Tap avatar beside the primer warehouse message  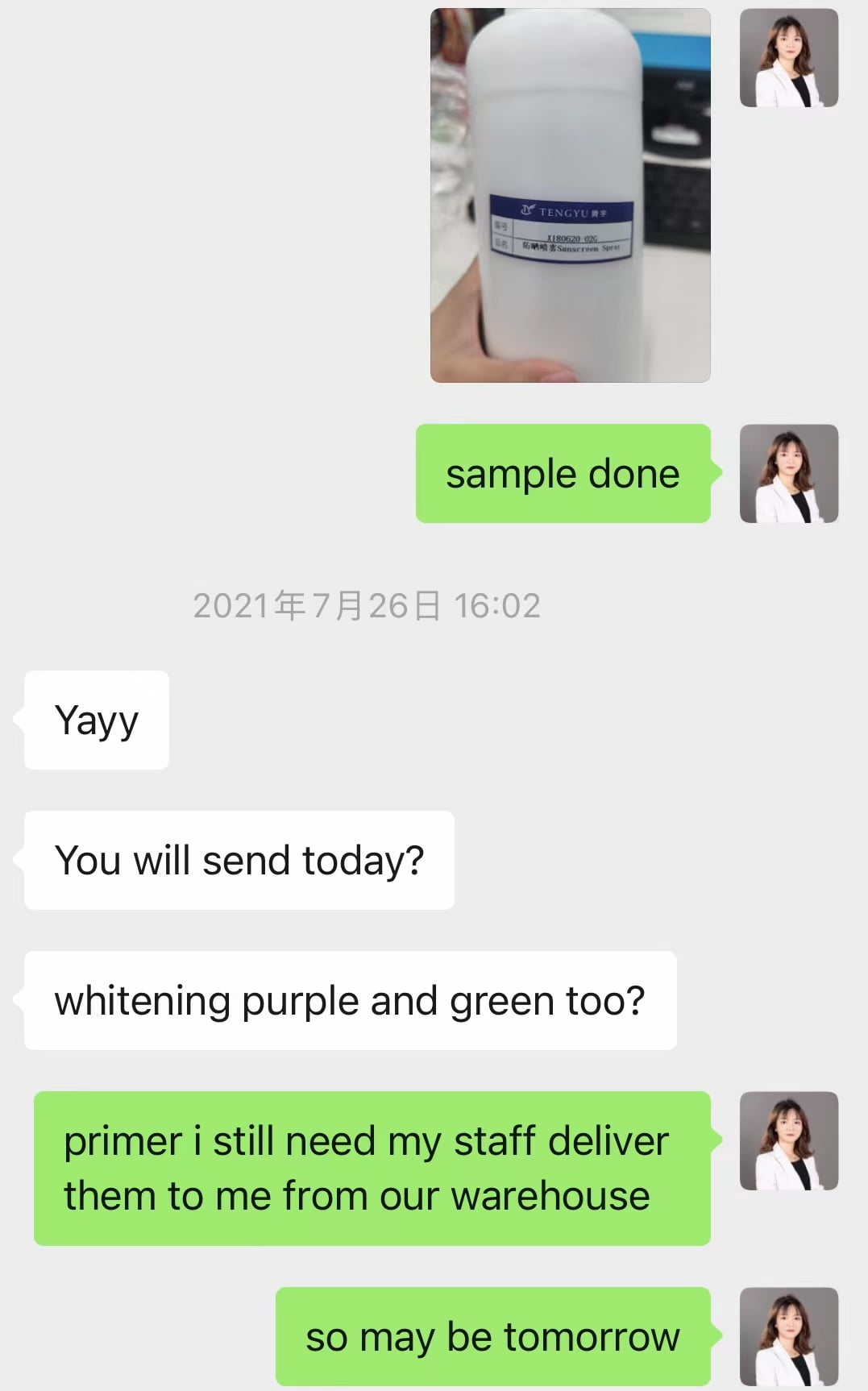pos(789,1141)
